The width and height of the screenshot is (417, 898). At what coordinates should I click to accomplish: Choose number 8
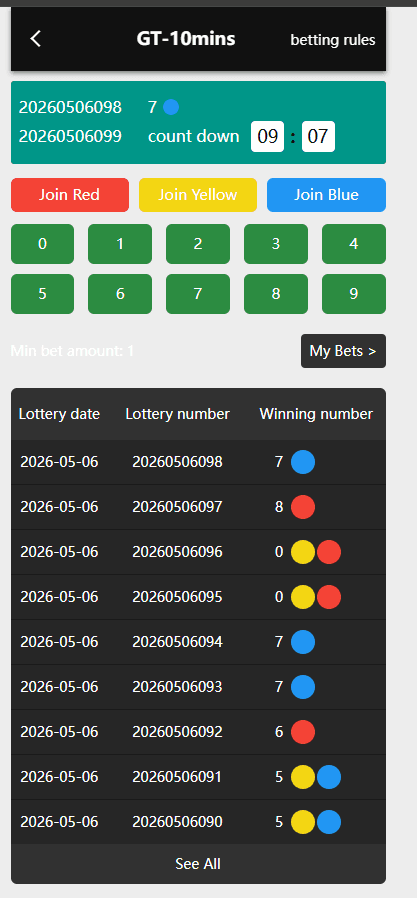(276, 294)
